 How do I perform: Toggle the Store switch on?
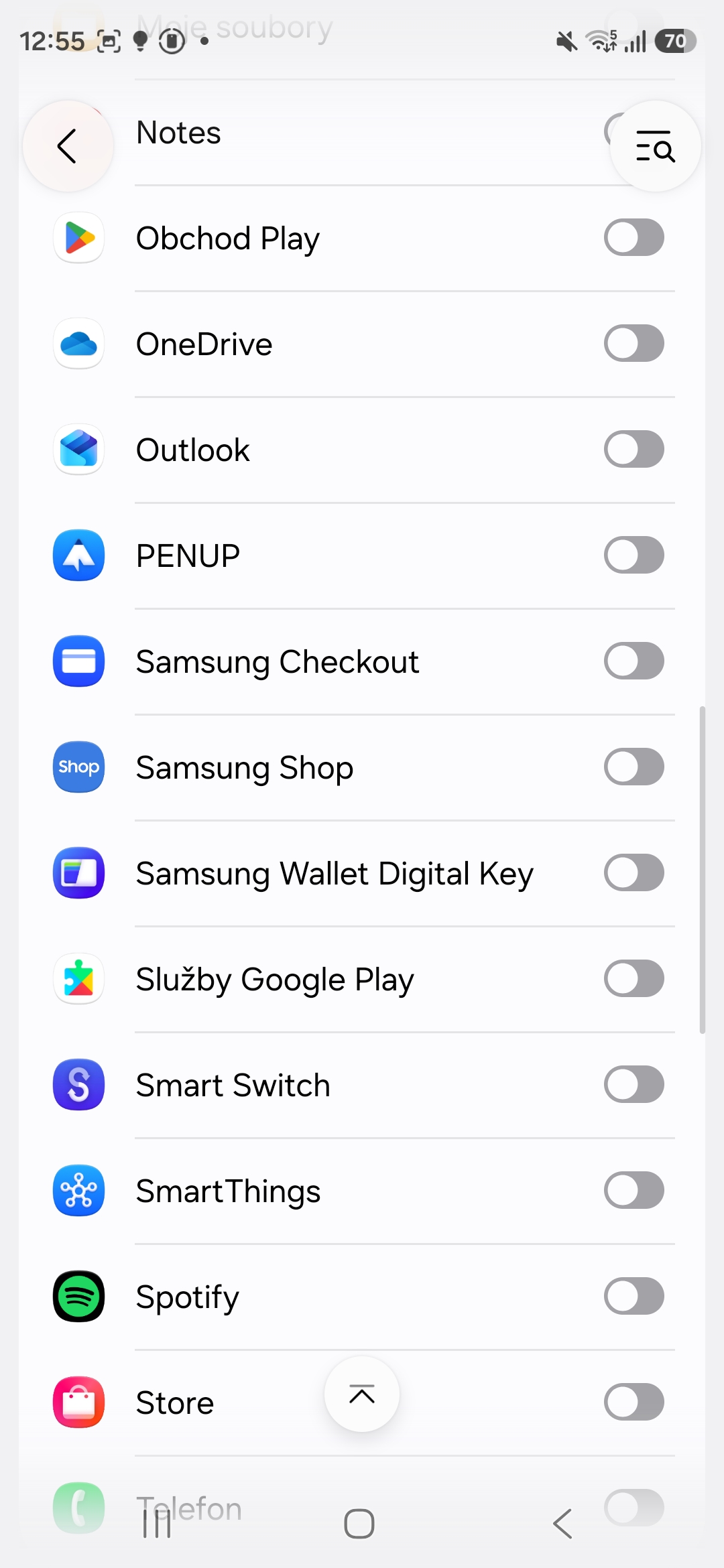pyautogui.click(x=633, y=1402)
